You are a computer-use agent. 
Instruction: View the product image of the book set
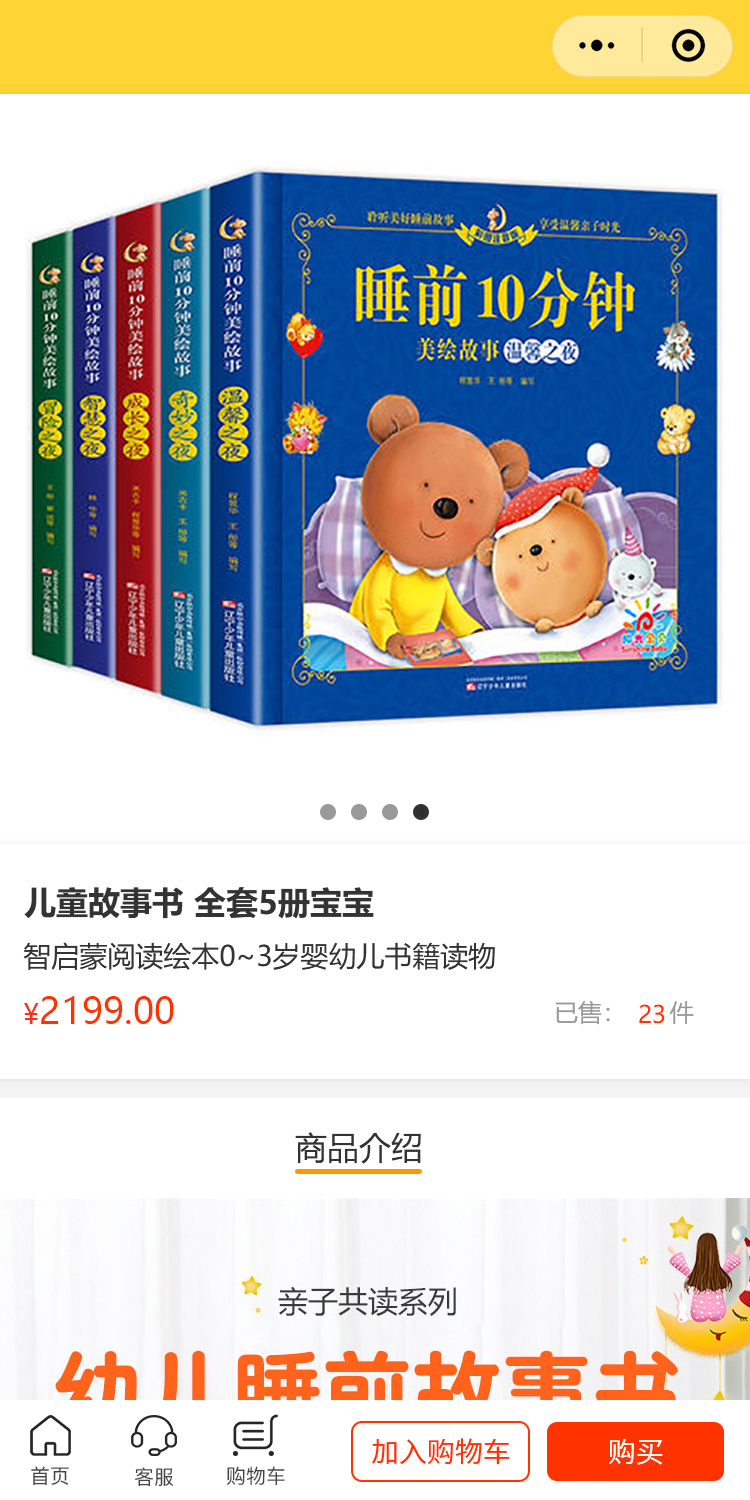coord(375,450)
